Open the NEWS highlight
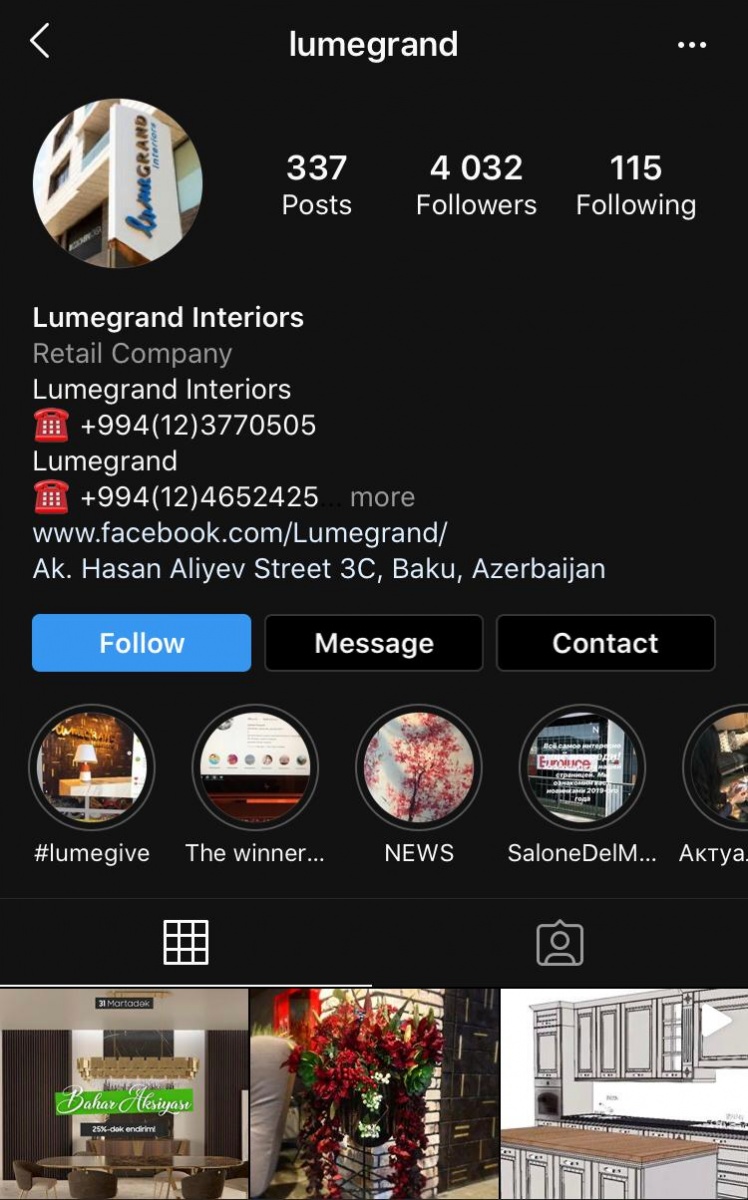The image size is (748, 1200). [419, 767]
